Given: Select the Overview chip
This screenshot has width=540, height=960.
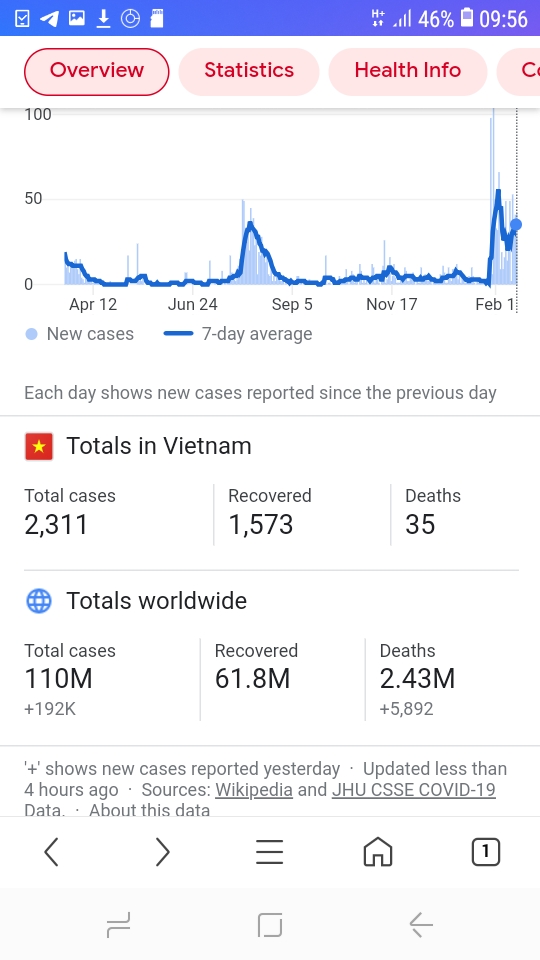Looking at the screenshot, I should [96, 71].
